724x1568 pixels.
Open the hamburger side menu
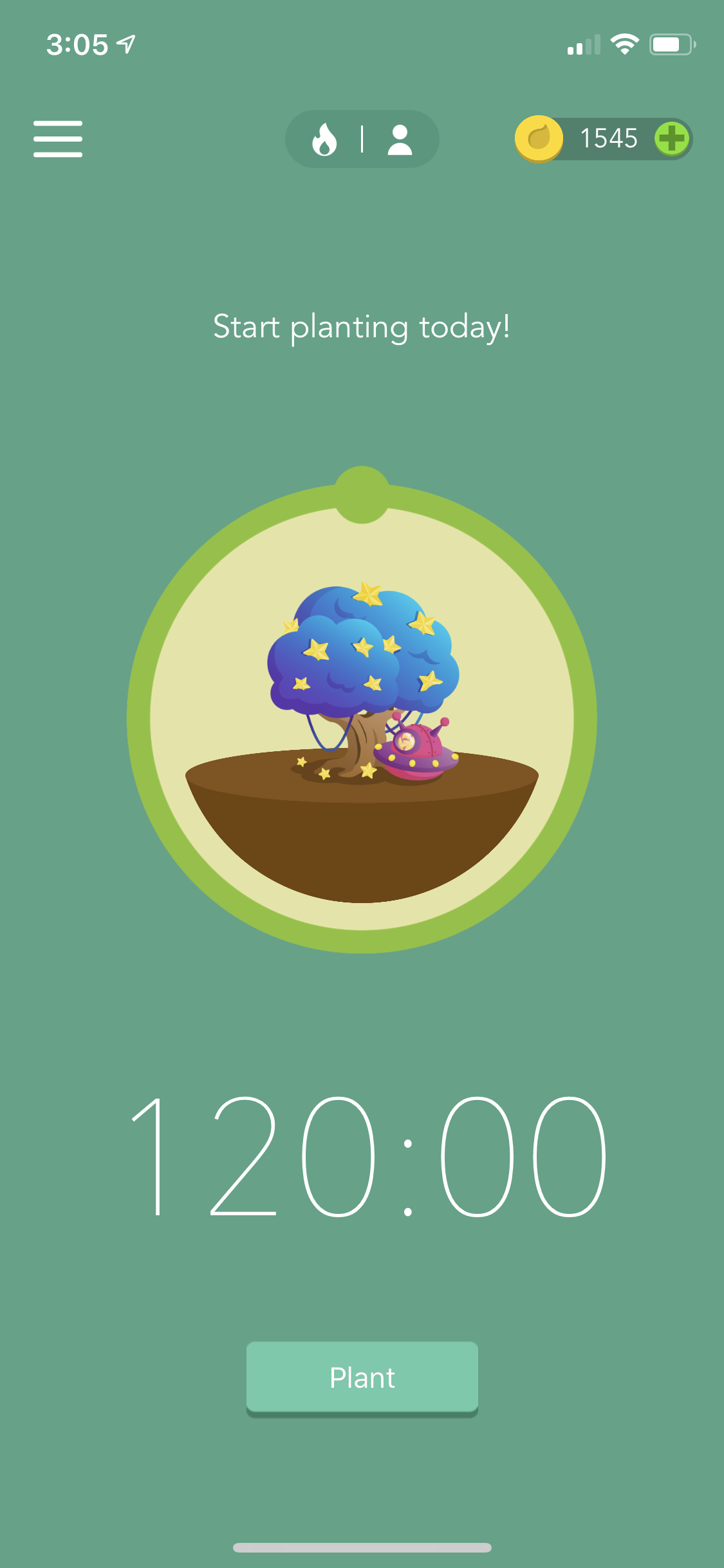point(58,138)
